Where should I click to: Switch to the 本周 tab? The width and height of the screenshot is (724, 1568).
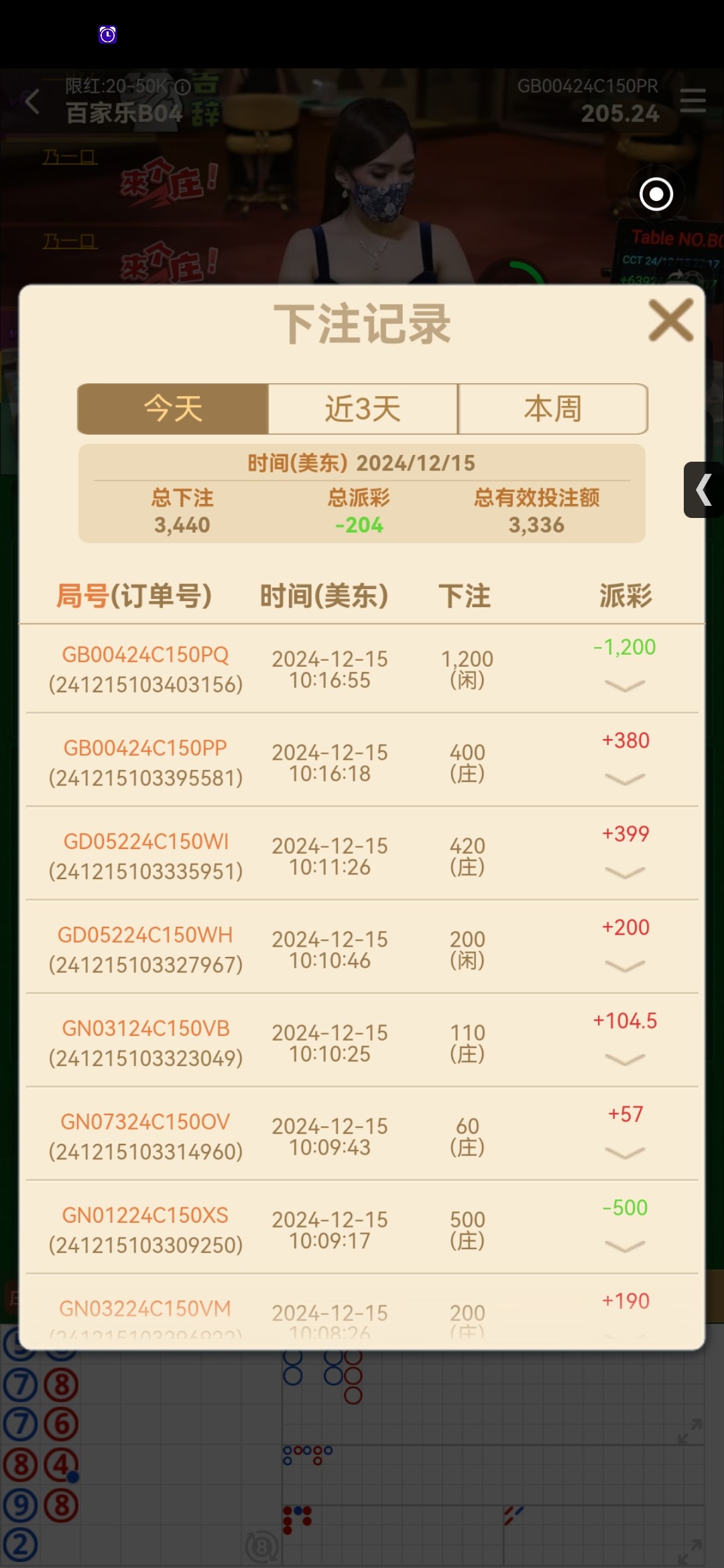[553, 409]
